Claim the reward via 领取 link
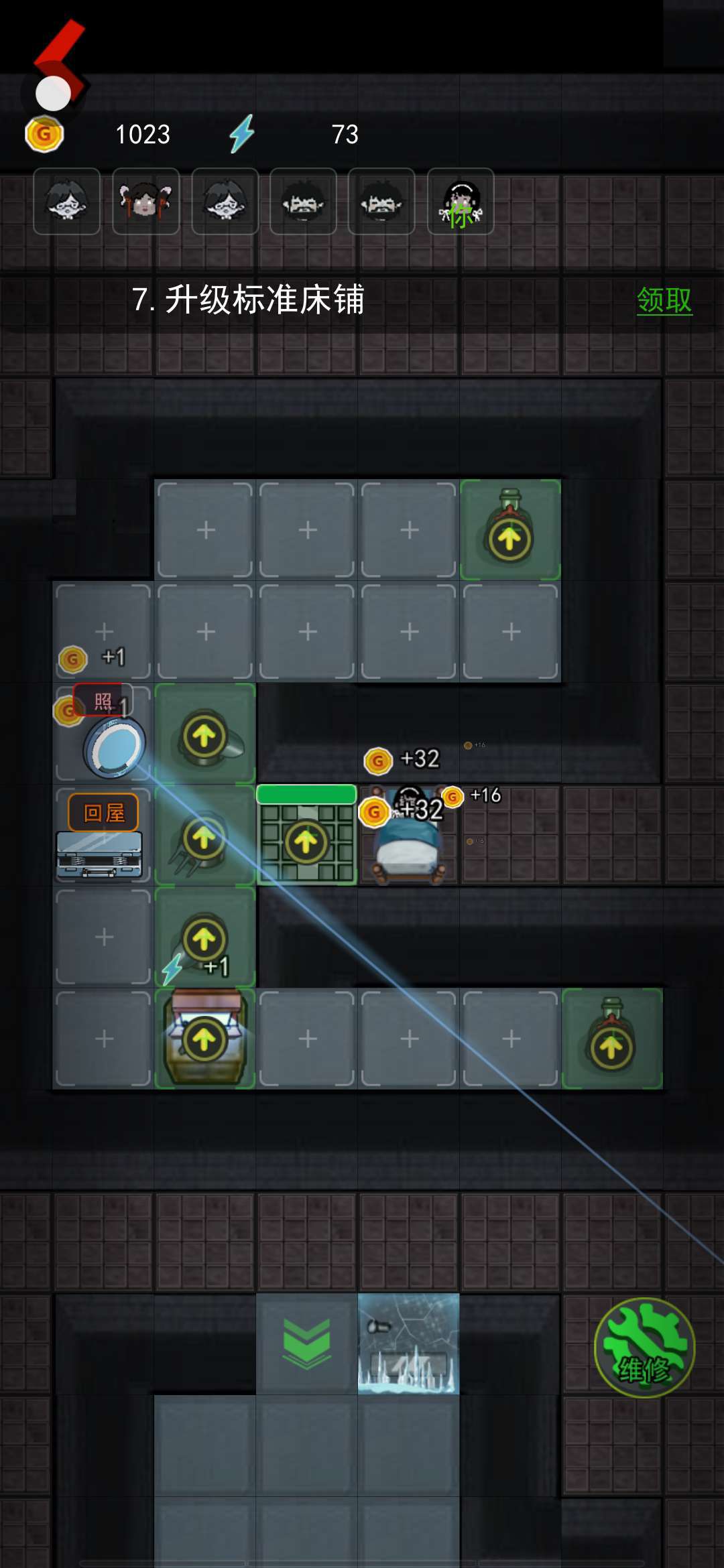Image resolution: width=724 pixels, height=1568 pixels. [x=664, y=300]
